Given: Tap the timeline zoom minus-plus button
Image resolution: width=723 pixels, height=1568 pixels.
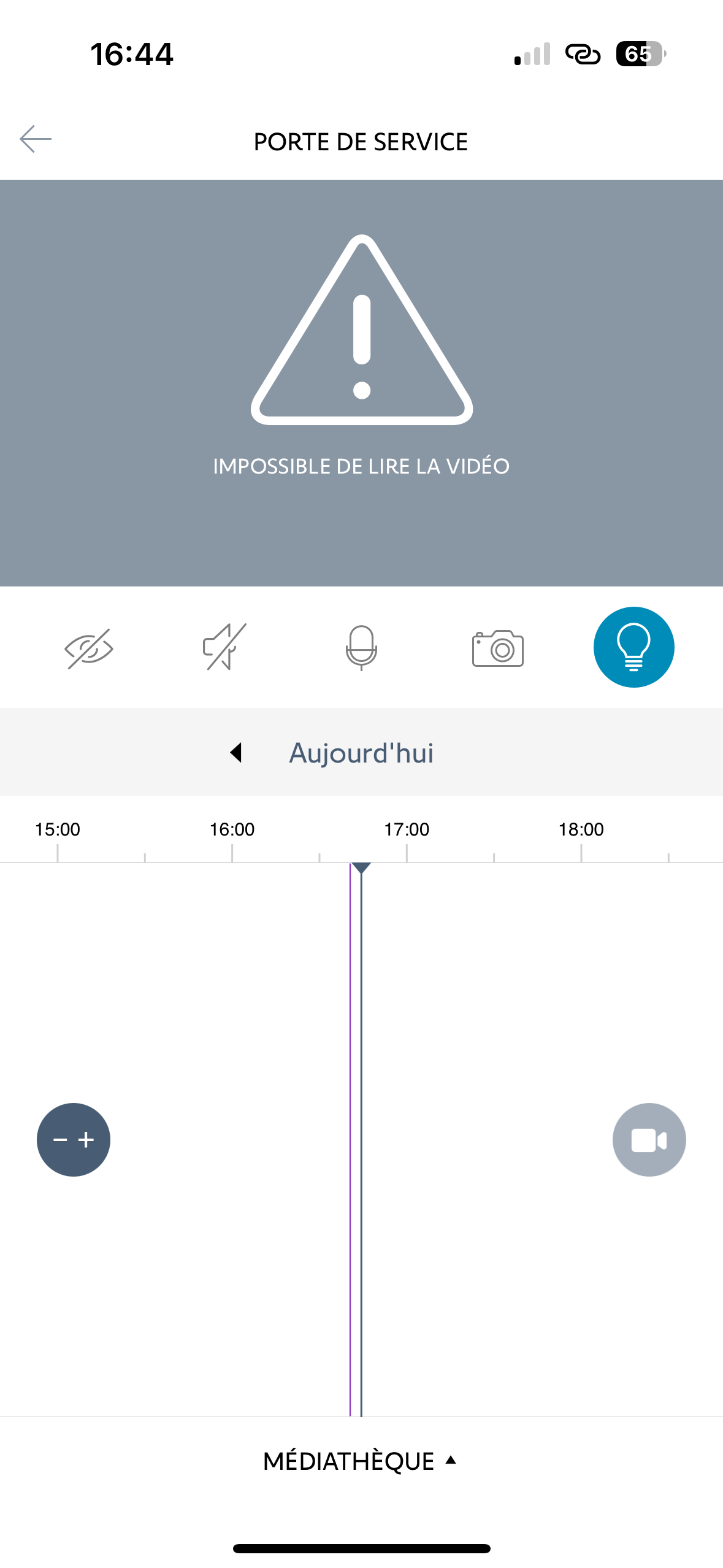Looking at the screenshot, I should pyautogui.click(x=74, y=1140).
